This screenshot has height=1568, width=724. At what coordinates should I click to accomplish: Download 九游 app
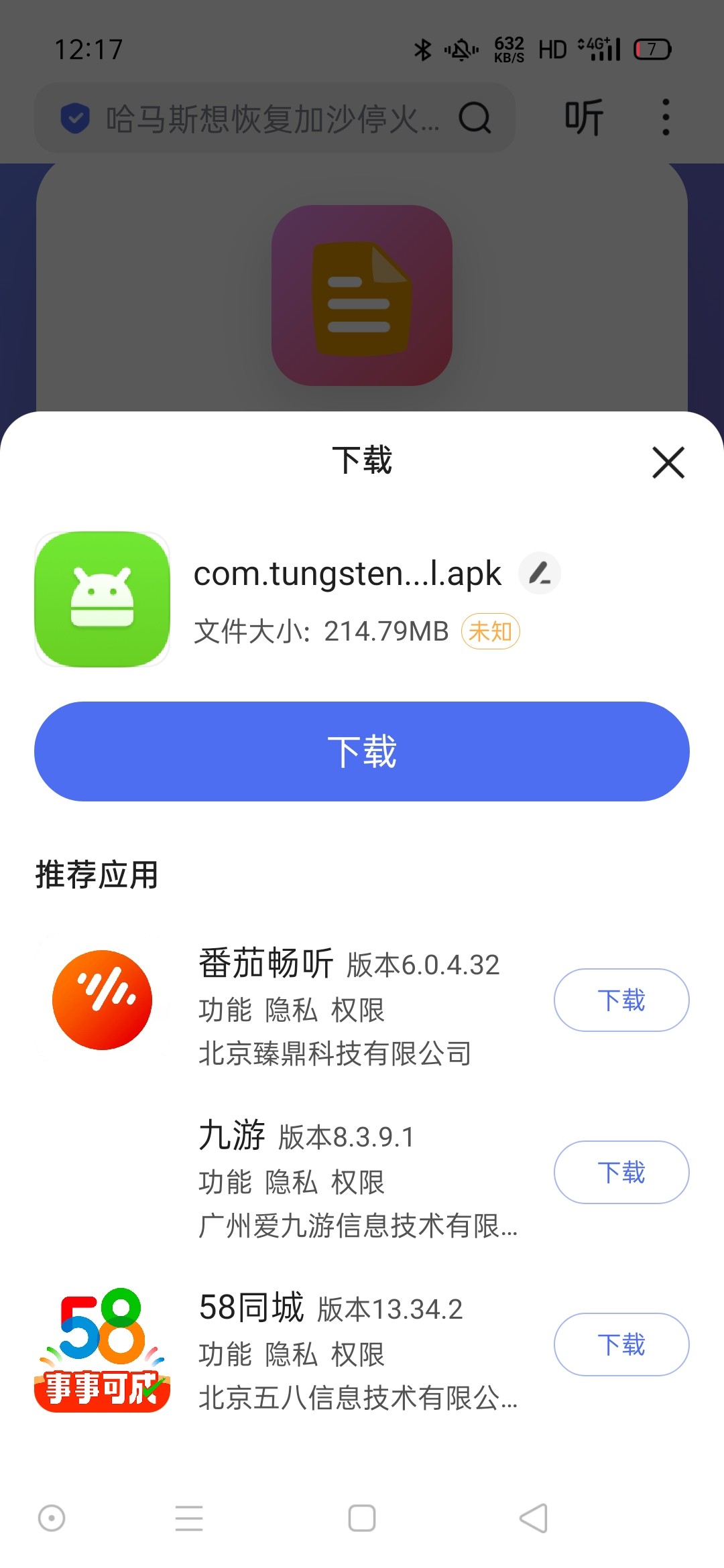pyautogui.click(x=621, y=1172)
